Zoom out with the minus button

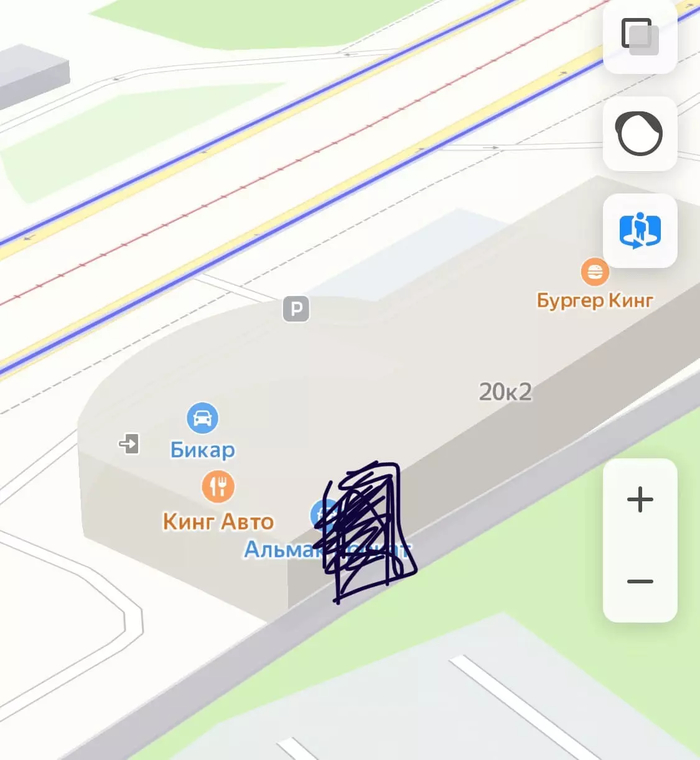pos(640,581)
